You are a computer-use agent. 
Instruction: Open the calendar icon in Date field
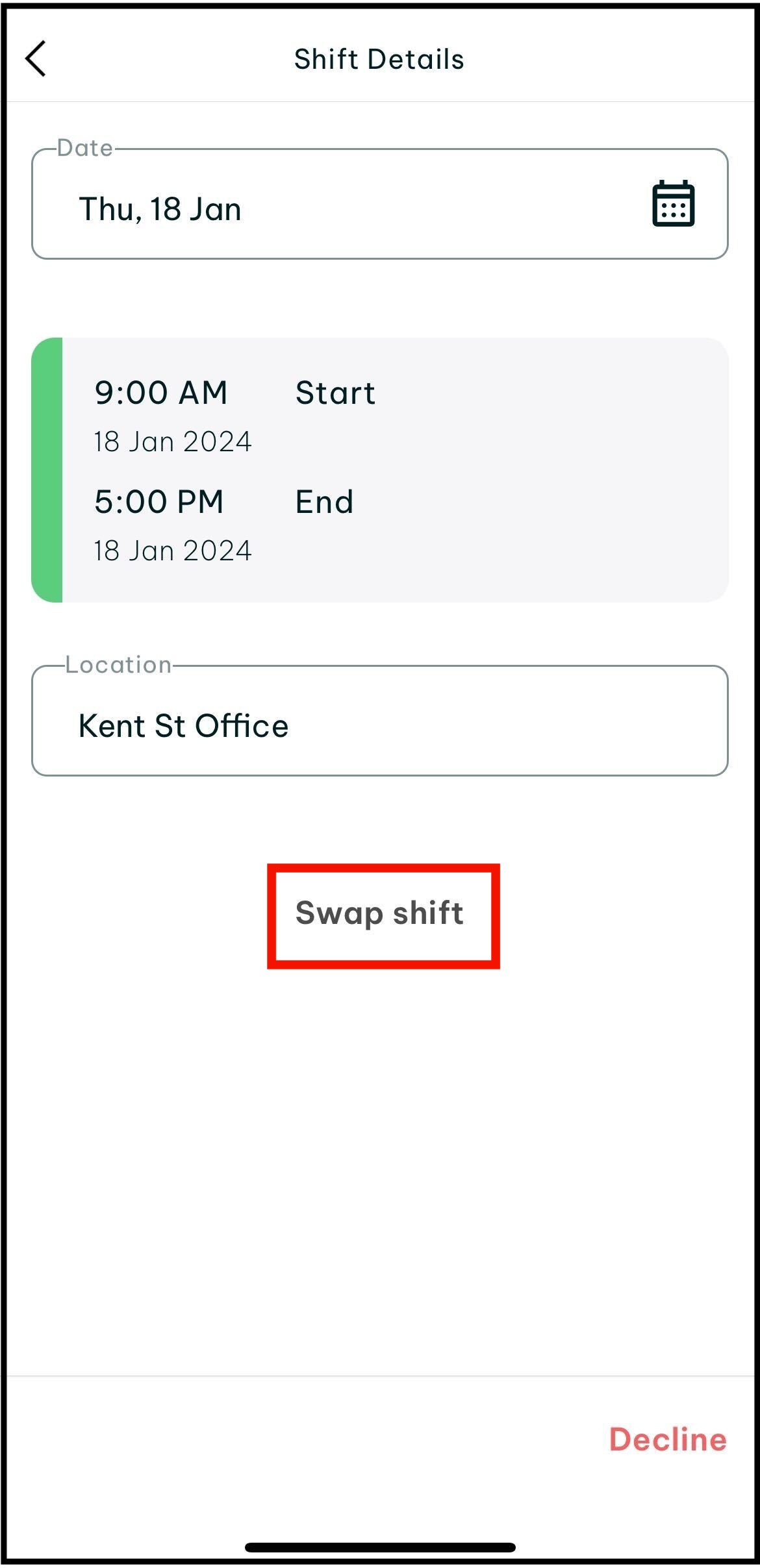pos(673,204)
